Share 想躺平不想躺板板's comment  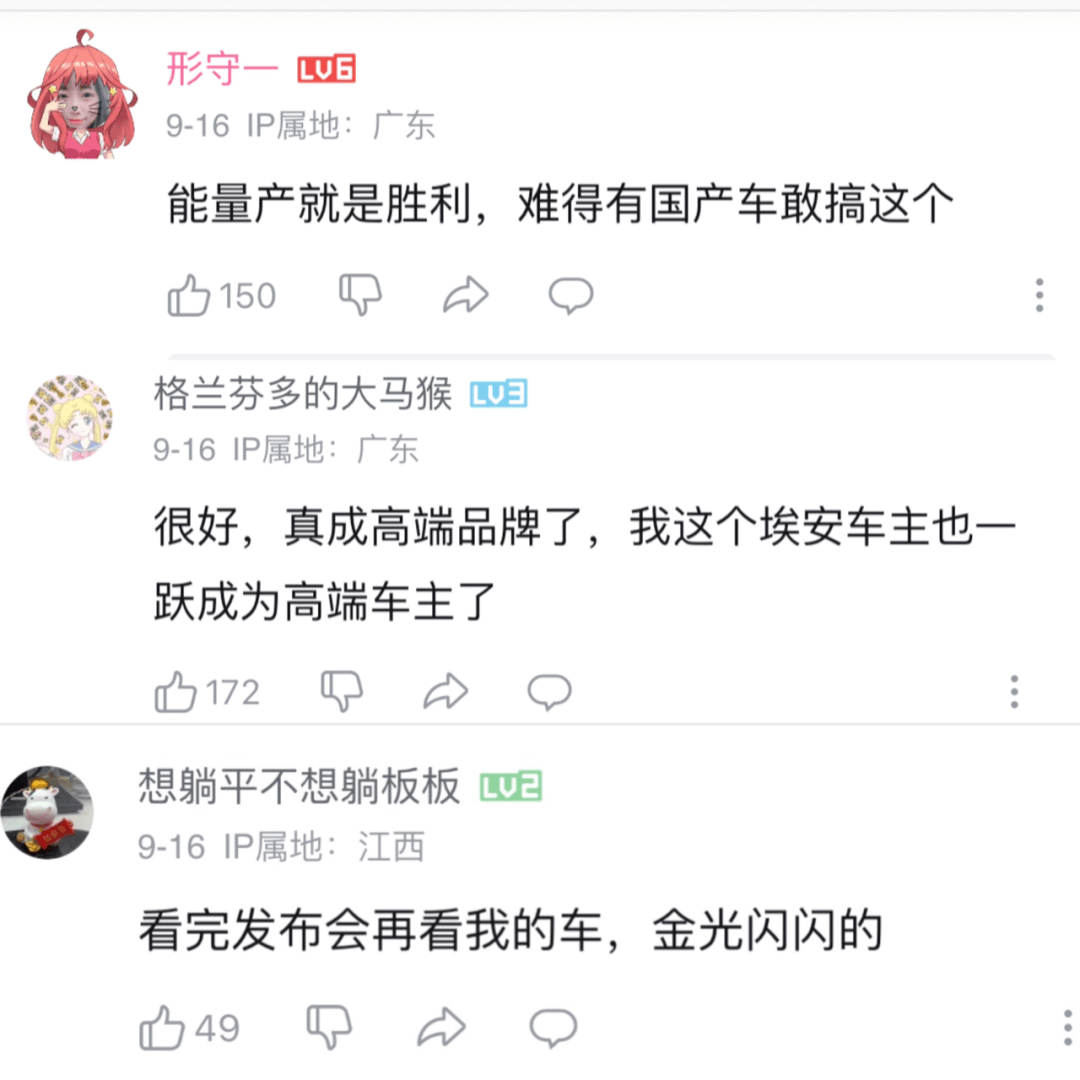(x=441, y=1027)
